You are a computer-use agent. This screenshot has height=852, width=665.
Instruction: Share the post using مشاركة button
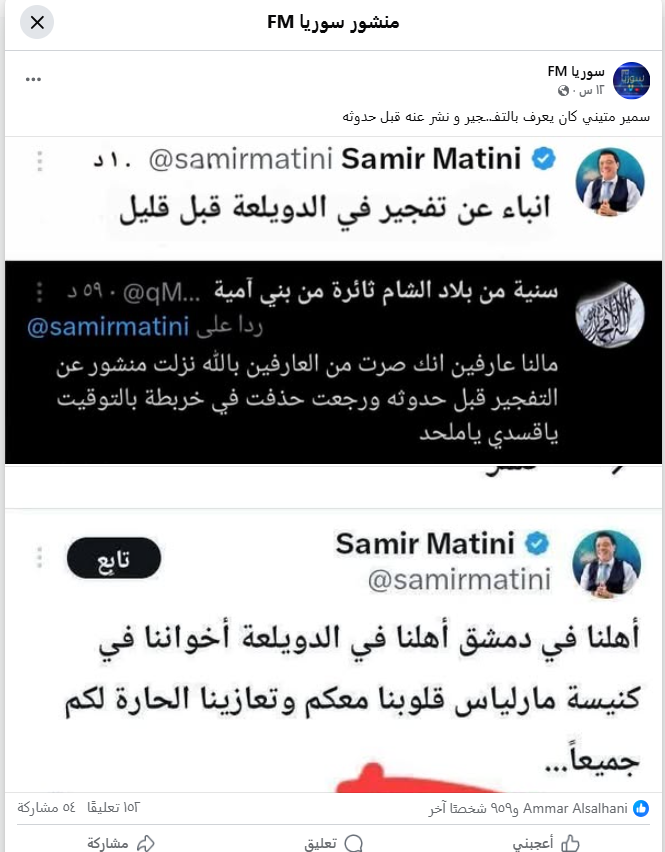118,842
